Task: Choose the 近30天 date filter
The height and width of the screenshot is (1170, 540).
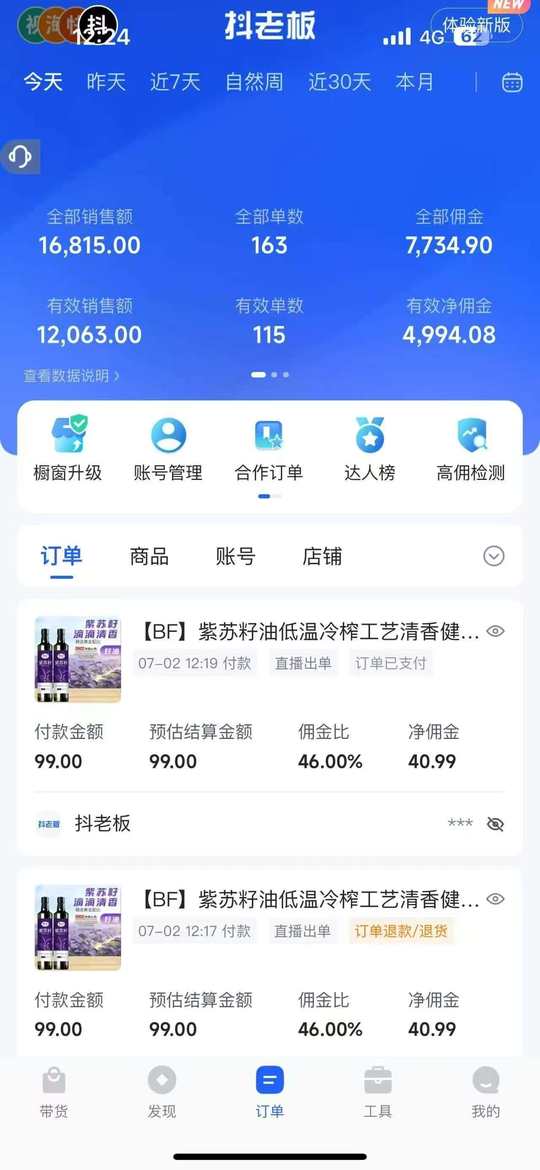Action: pos(339,82)
